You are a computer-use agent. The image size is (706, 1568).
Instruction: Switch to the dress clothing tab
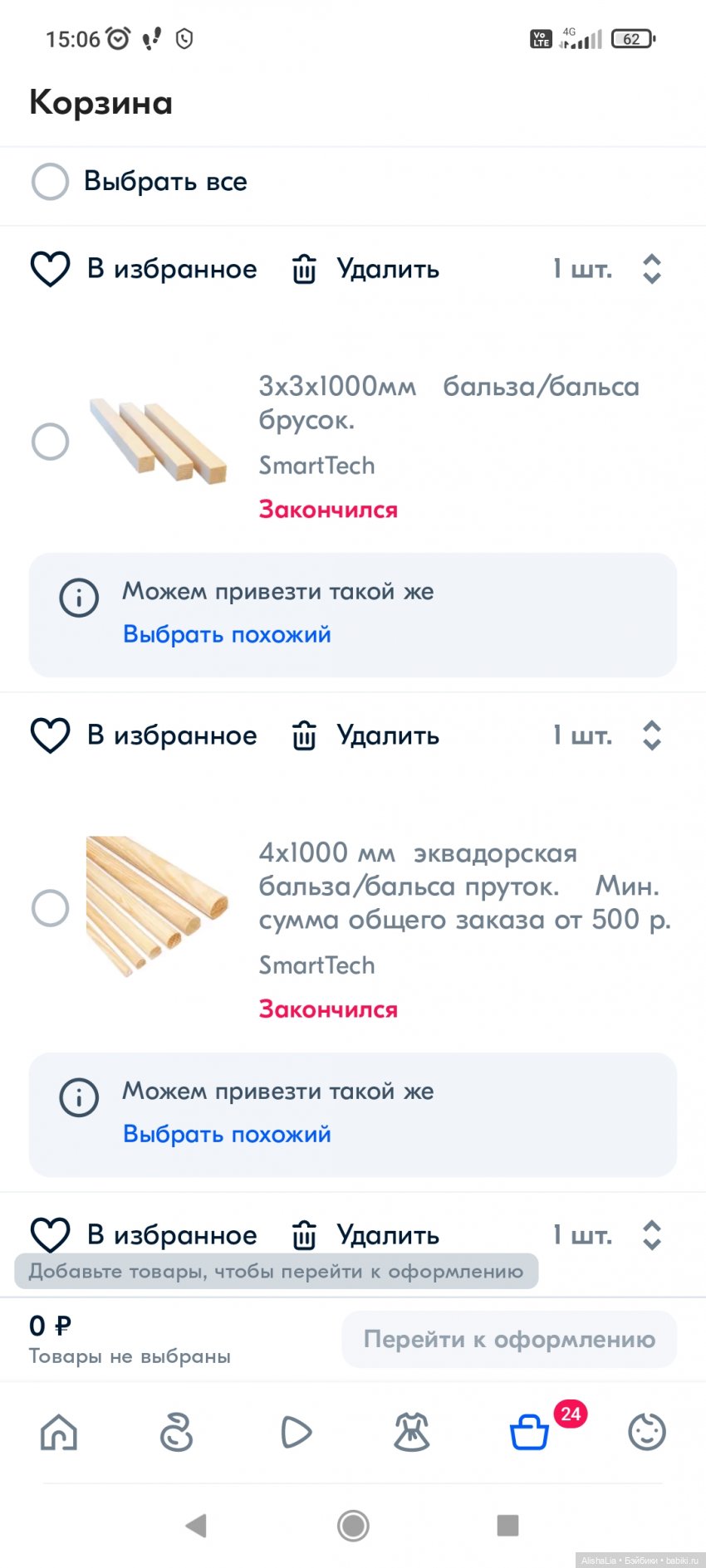[x=412, y=1433]
